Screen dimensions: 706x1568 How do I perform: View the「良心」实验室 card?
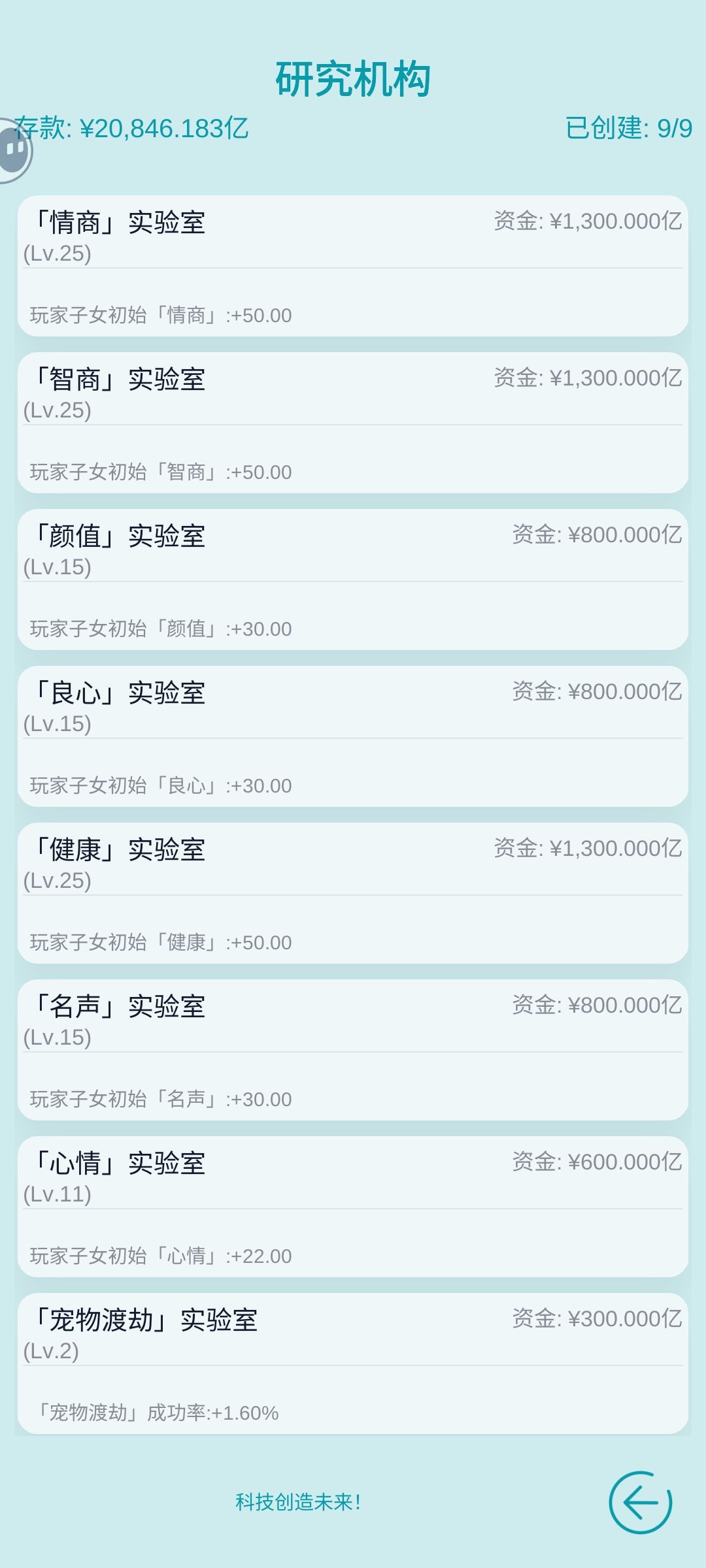pyautogui.click(x=353, y=736)
